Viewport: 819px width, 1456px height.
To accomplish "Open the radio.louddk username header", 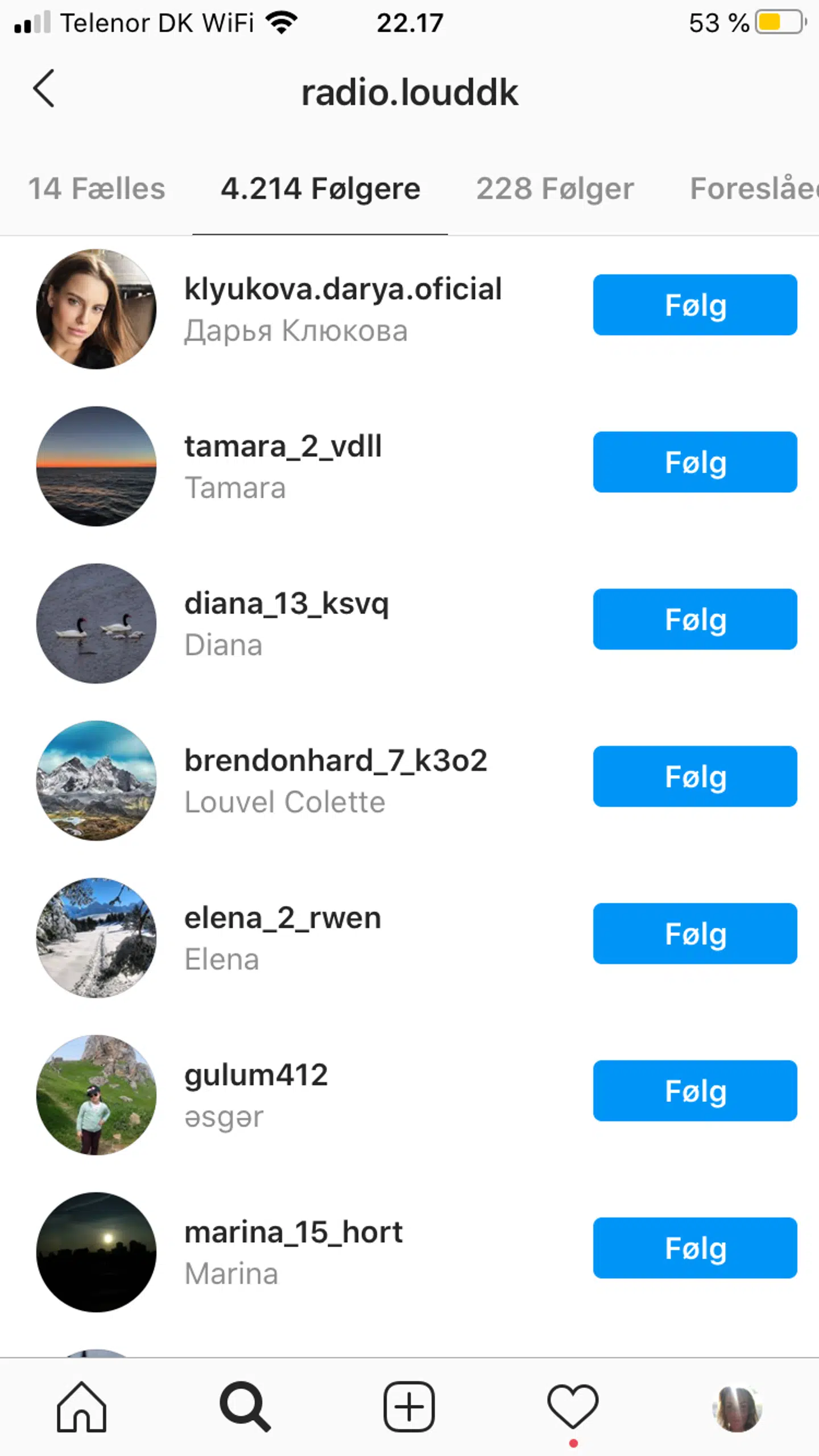I will [x=409, y=92].
